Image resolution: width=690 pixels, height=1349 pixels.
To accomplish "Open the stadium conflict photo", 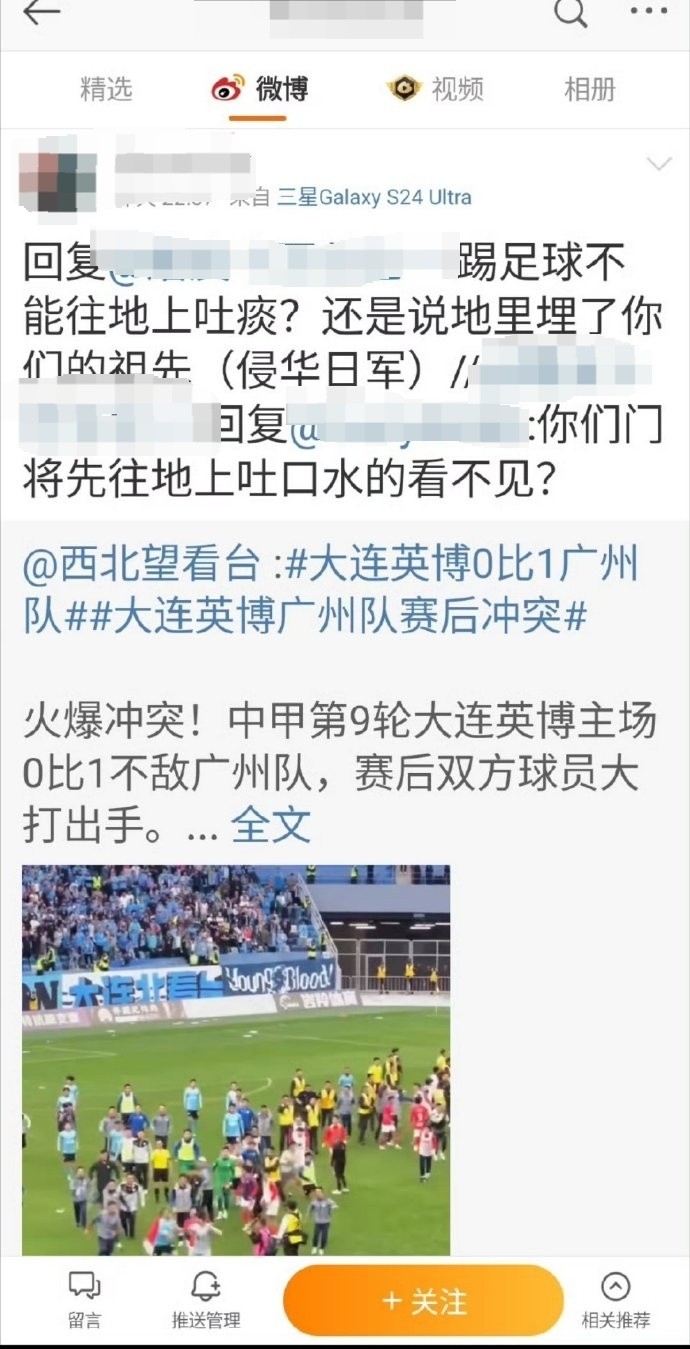I will pos(236,1059).
